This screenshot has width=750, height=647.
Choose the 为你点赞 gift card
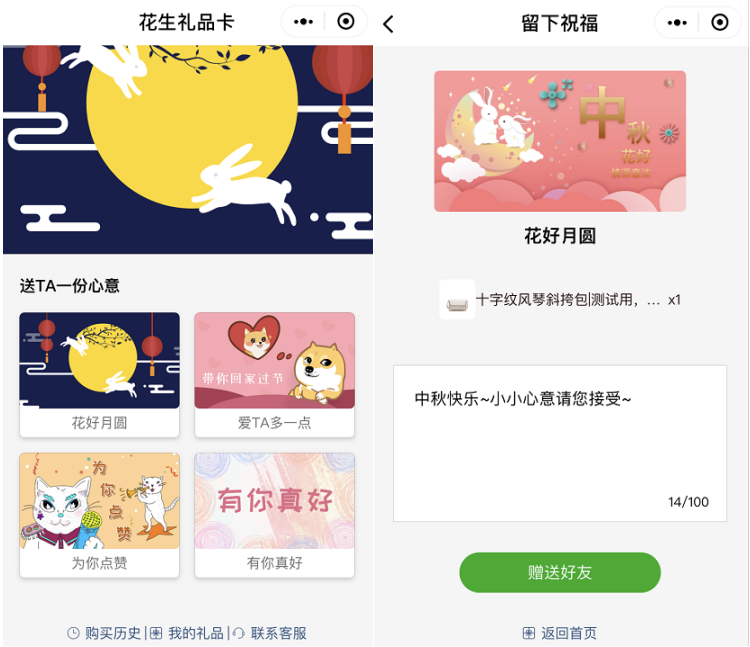coord(99,514)
